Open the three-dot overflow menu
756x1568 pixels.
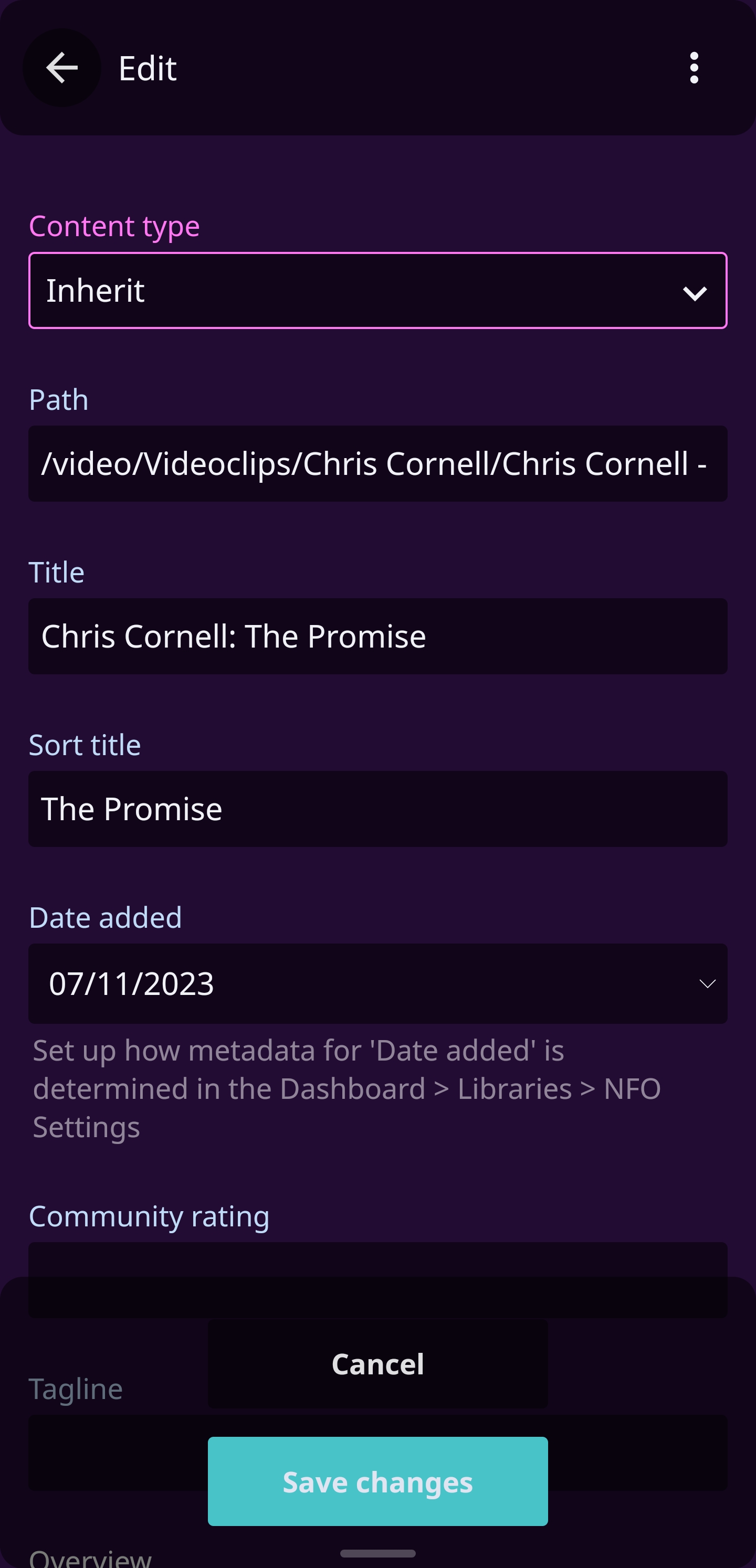click(x=693, y=68)
